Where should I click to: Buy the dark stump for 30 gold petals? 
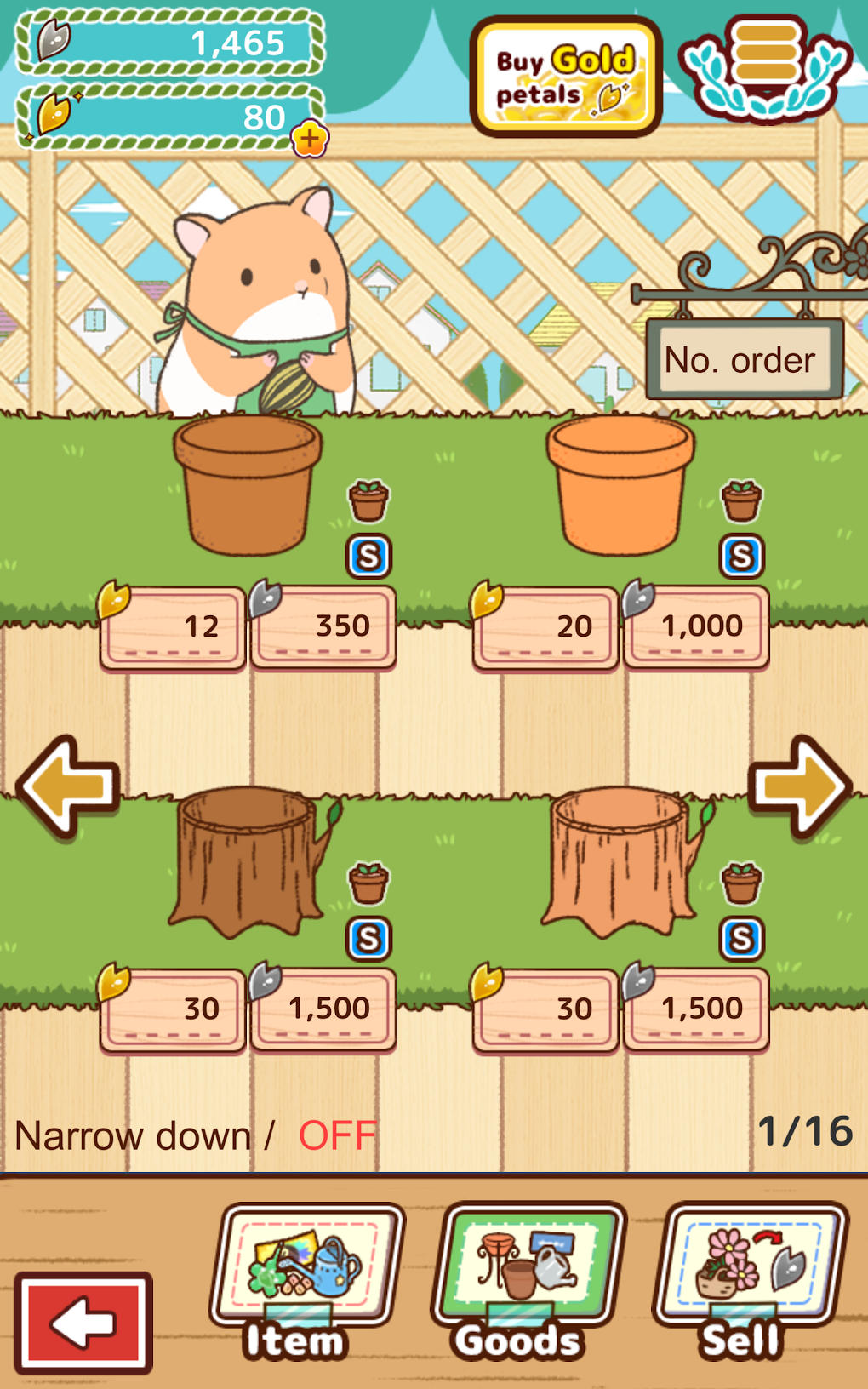174,1009
